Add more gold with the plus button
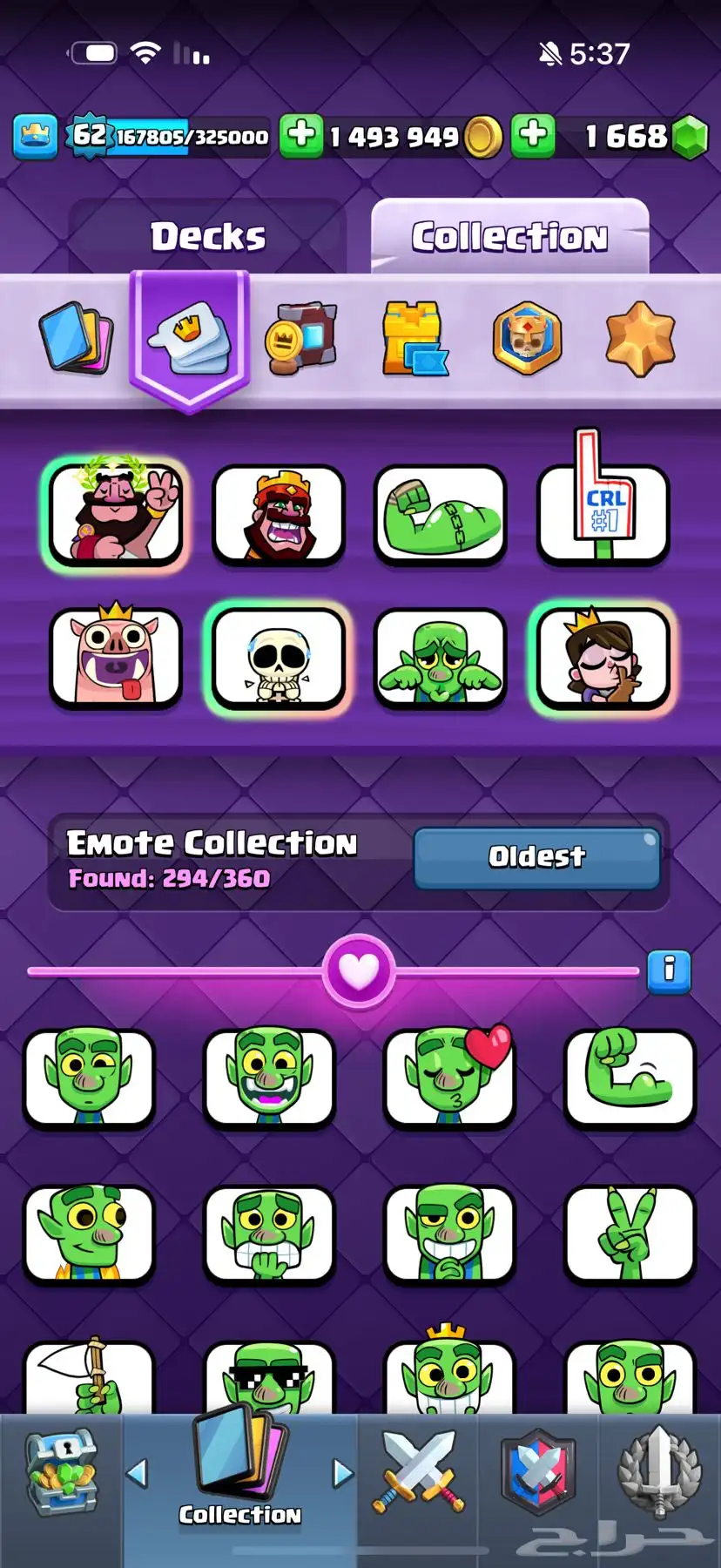 pos(301,135)
